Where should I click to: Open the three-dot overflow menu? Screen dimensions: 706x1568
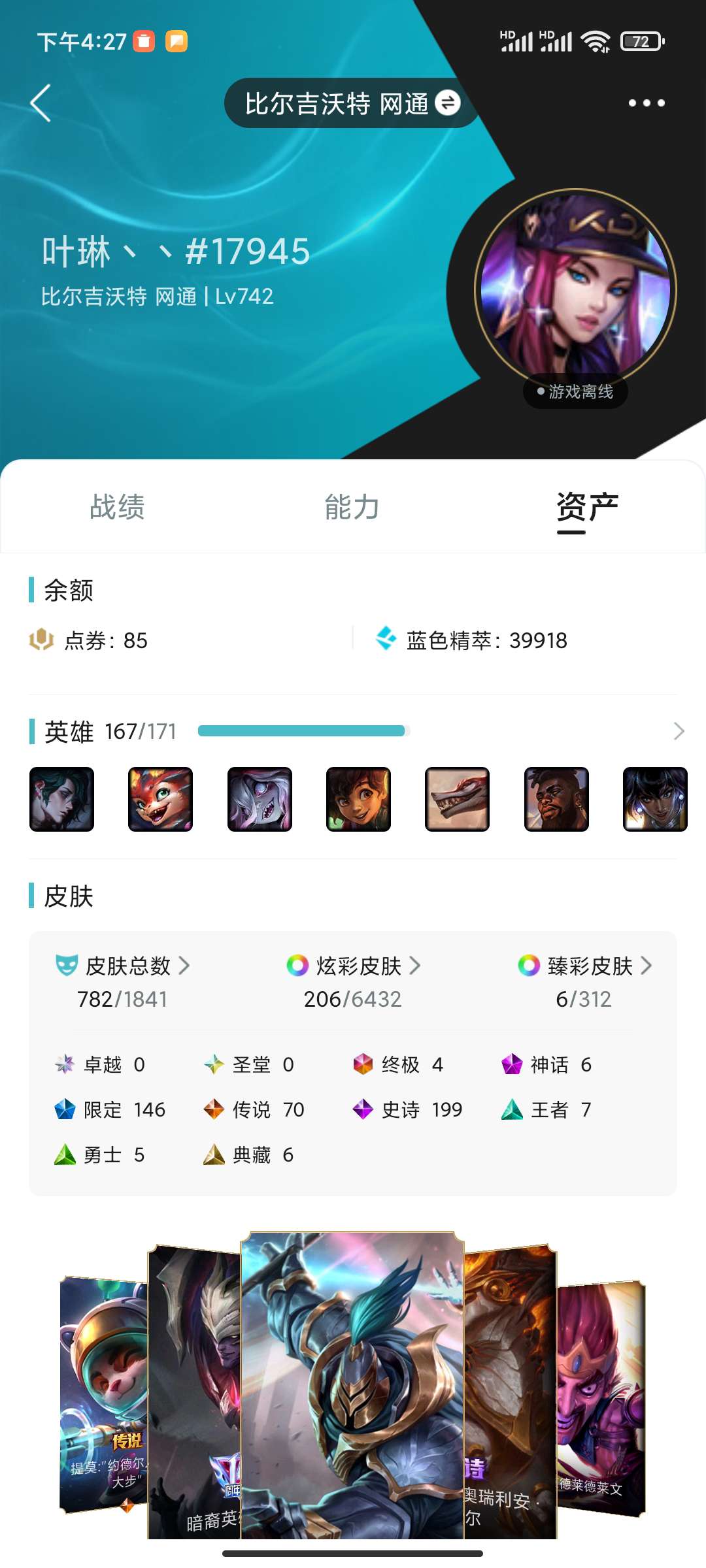point(646,103)
